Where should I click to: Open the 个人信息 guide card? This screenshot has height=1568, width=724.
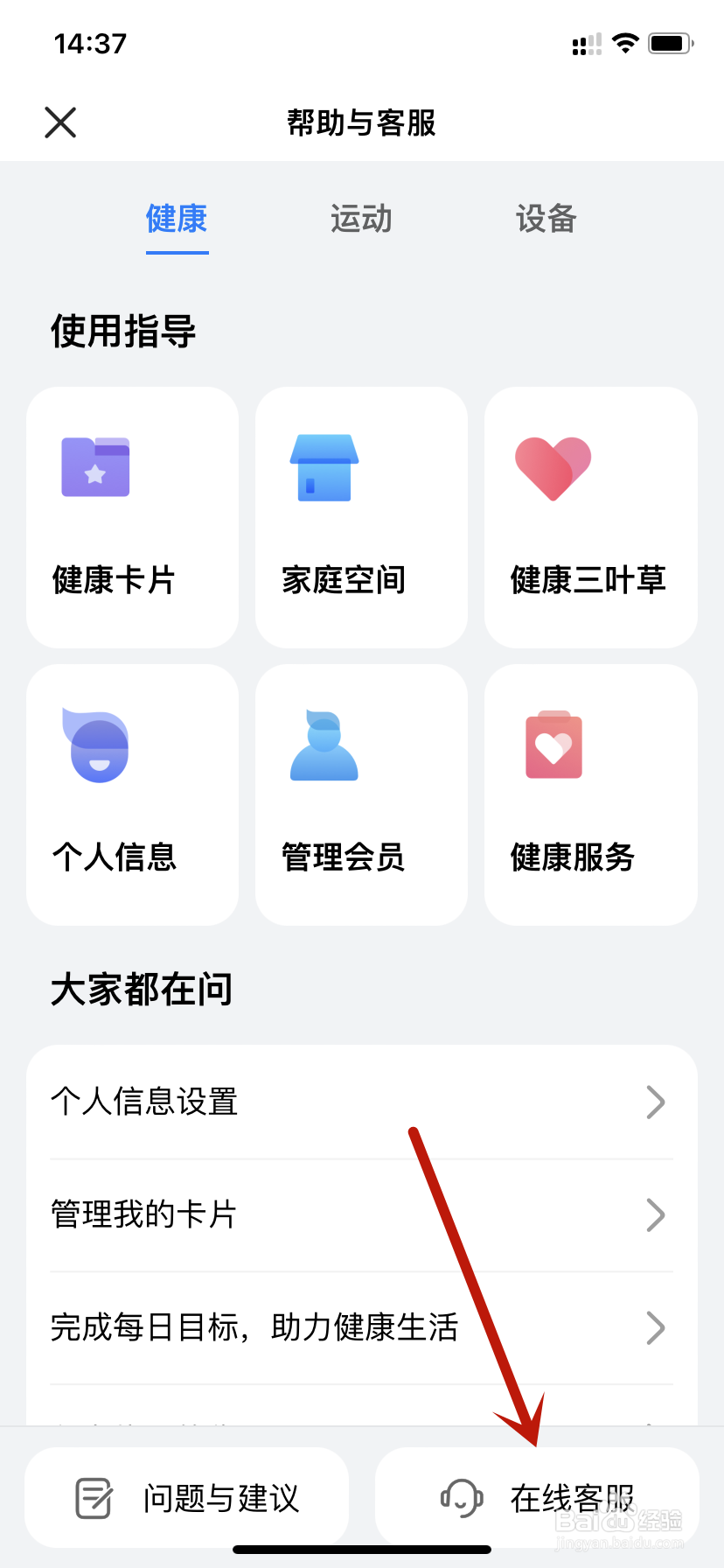(x=133, y=794)
